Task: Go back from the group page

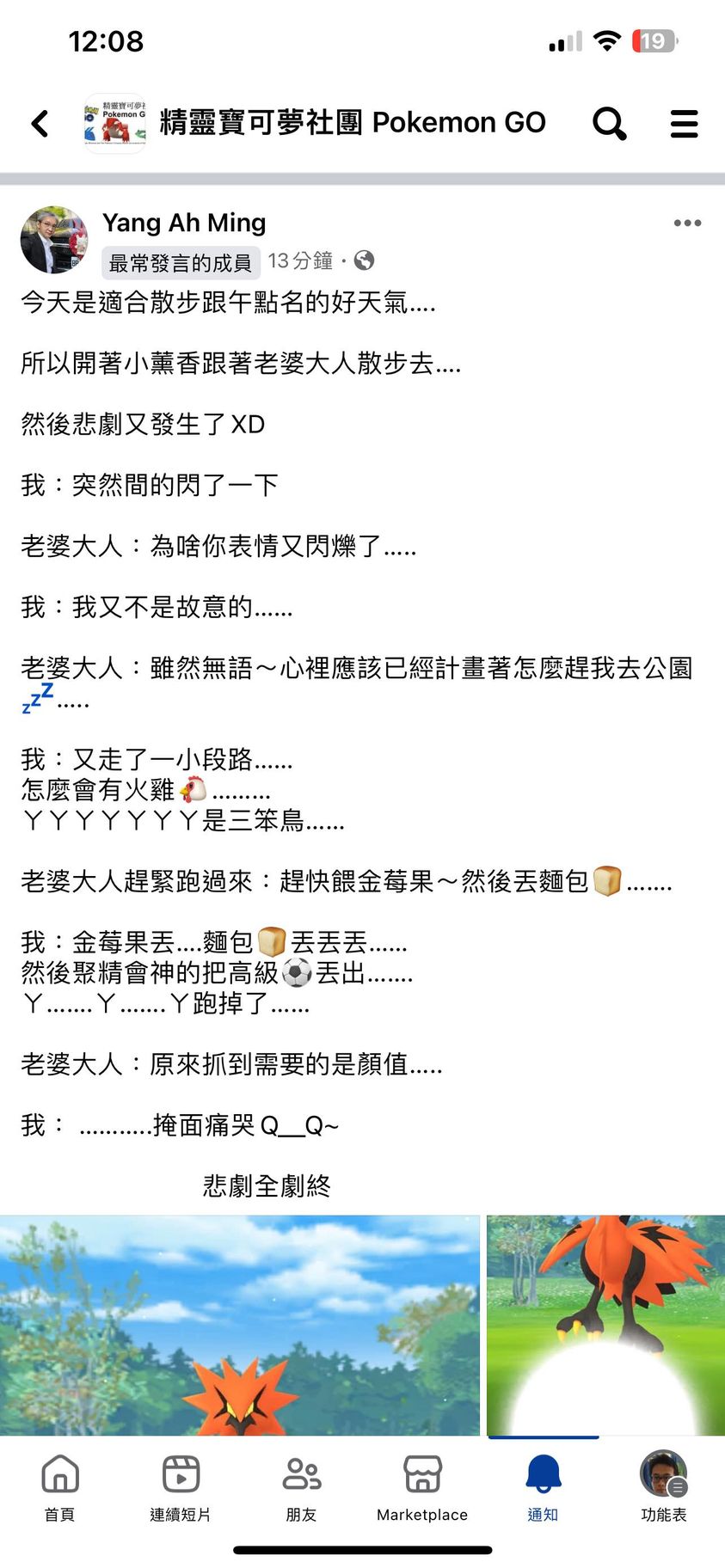Action: tap(40, 124)
